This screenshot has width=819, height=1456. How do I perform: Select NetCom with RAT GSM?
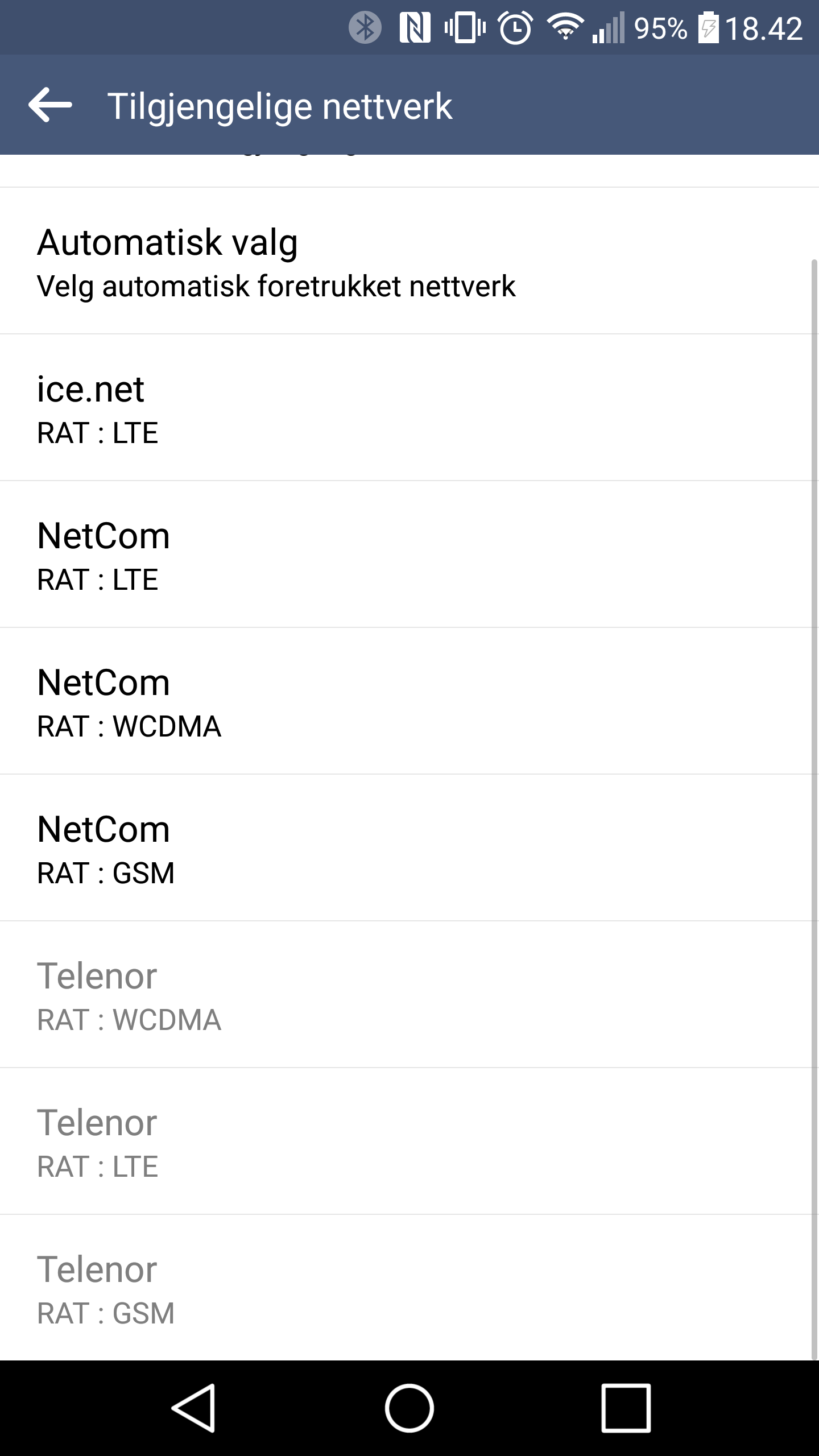click(x=406, y=848)
